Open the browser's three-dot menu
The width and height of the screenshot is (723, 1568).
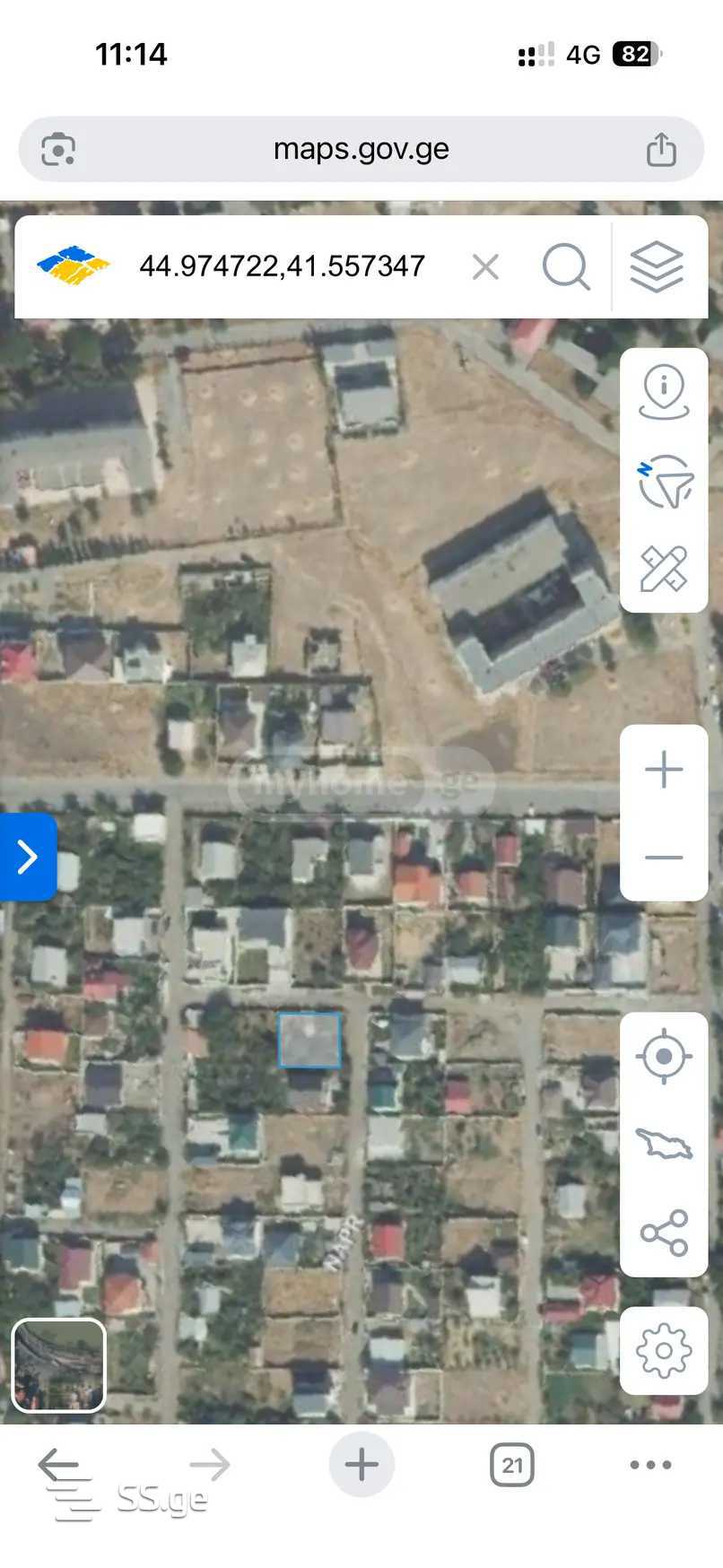(650, 1465)
